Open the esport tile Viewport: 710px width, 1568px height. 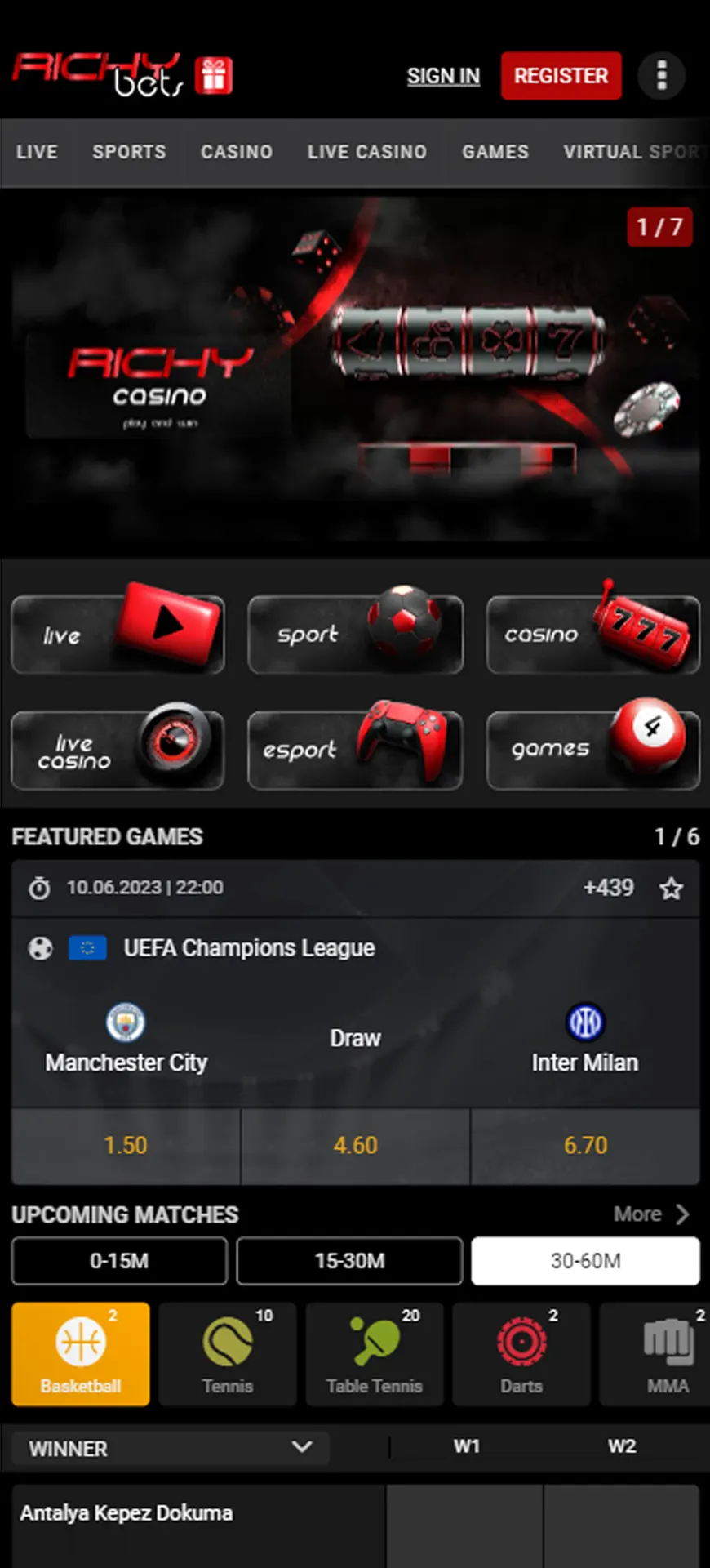(355, 750)
